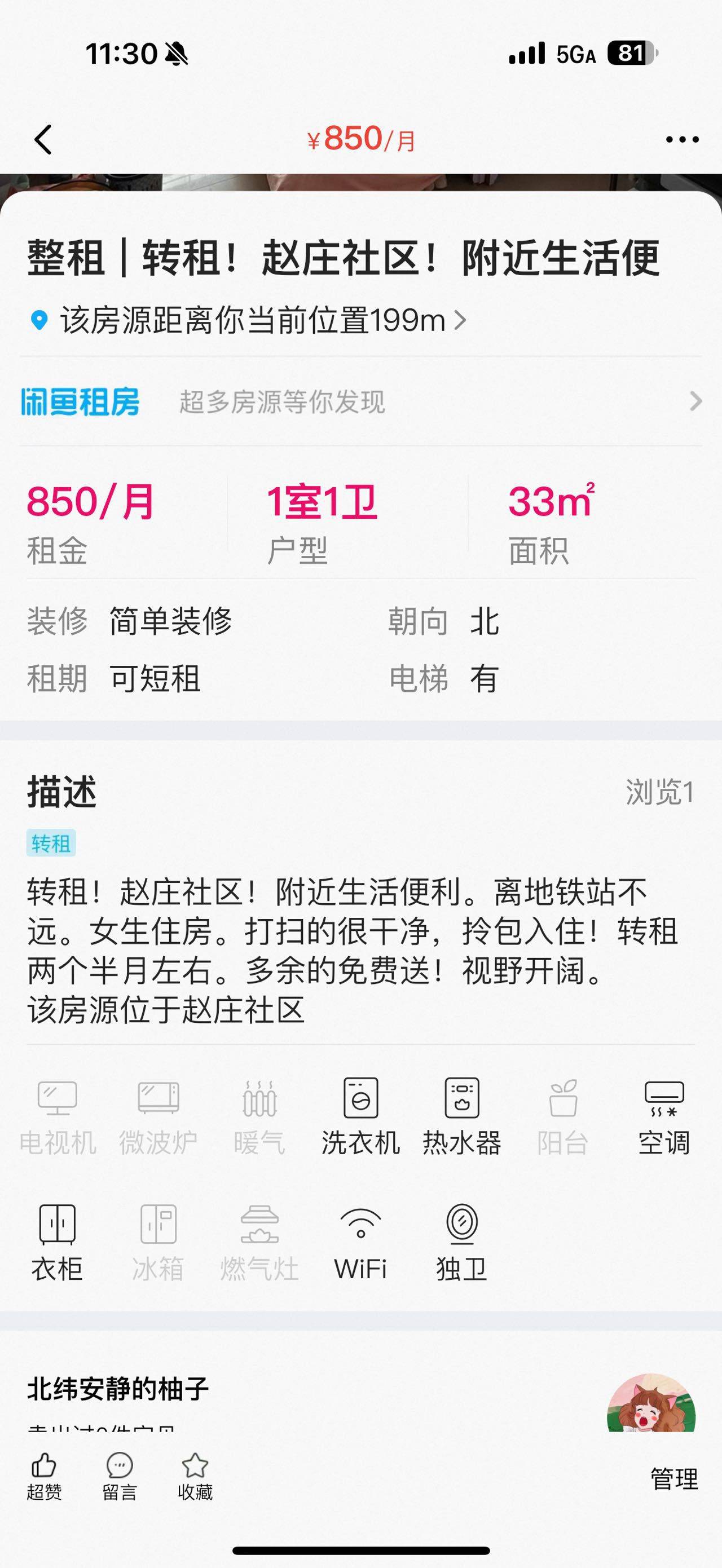Viewport: 722px width, 1568px height.
Task: Tap the 超赞 thumbs-up button
Action: 44,1477
